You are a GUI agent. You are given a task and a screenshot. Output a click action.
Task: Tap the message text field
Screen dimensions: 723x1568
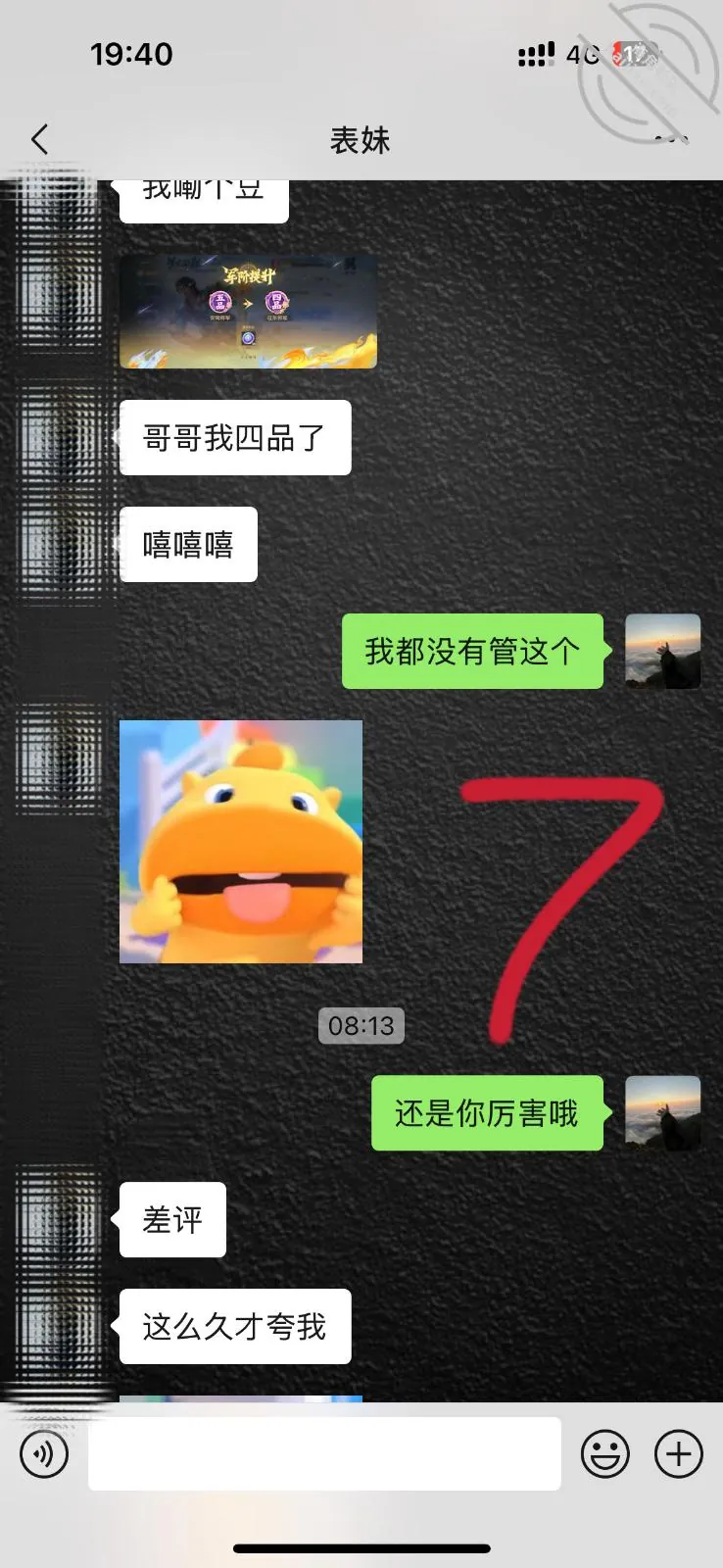[x=324, y=1454]
